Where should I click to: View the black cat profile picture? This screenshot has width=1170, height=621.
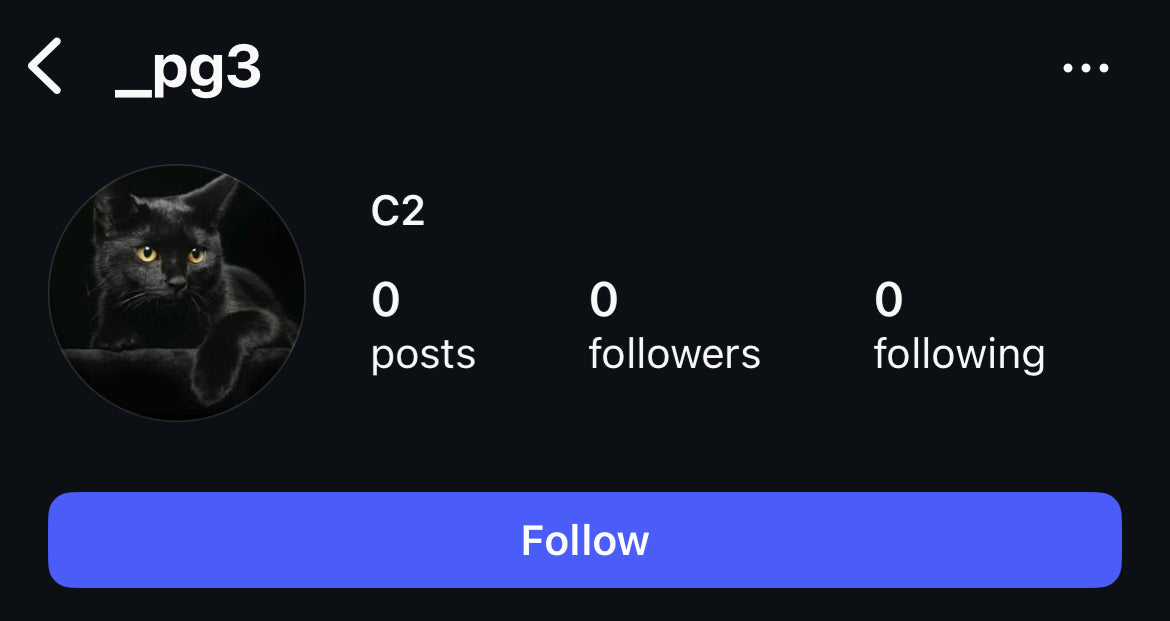(x=177, y=293)
